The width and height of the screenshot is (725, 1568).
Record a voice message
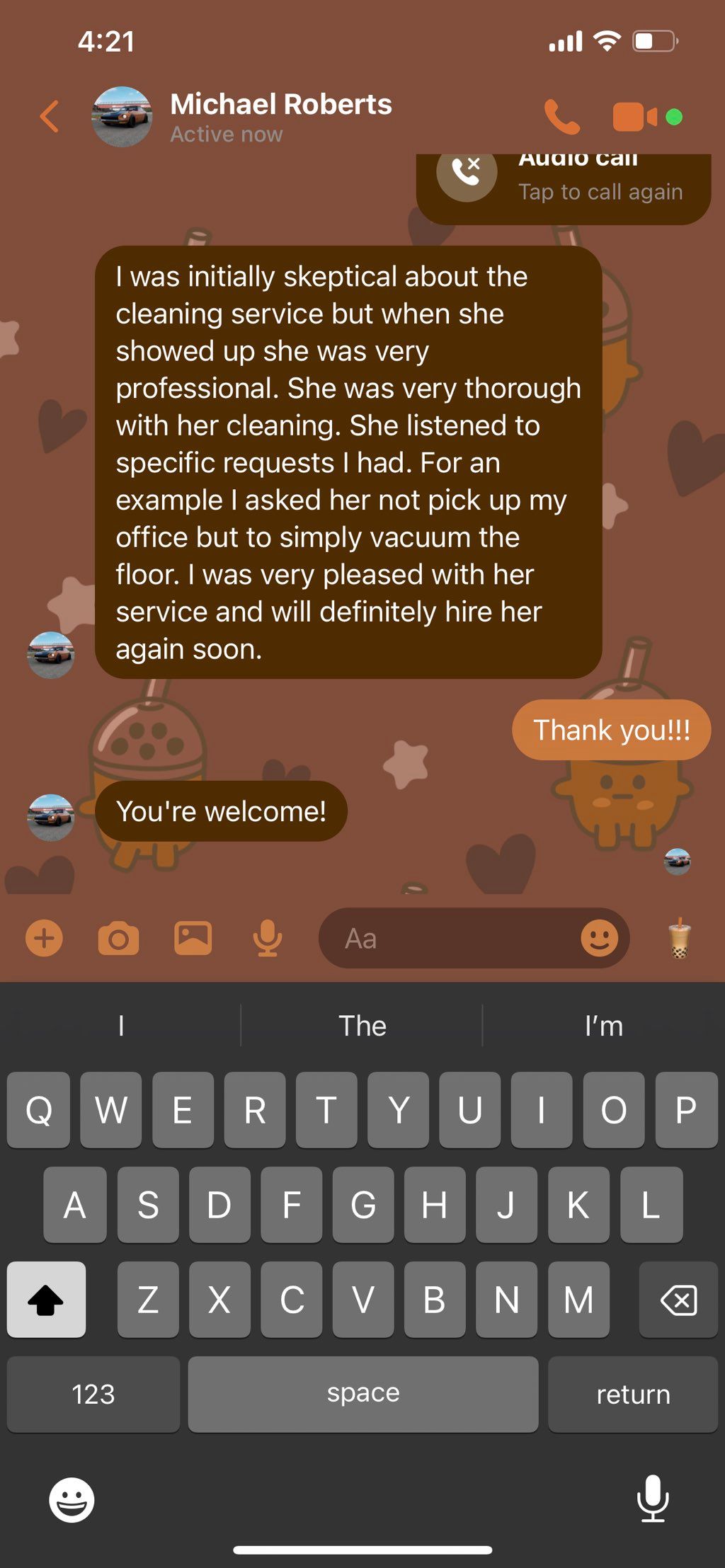pos(268,939)
